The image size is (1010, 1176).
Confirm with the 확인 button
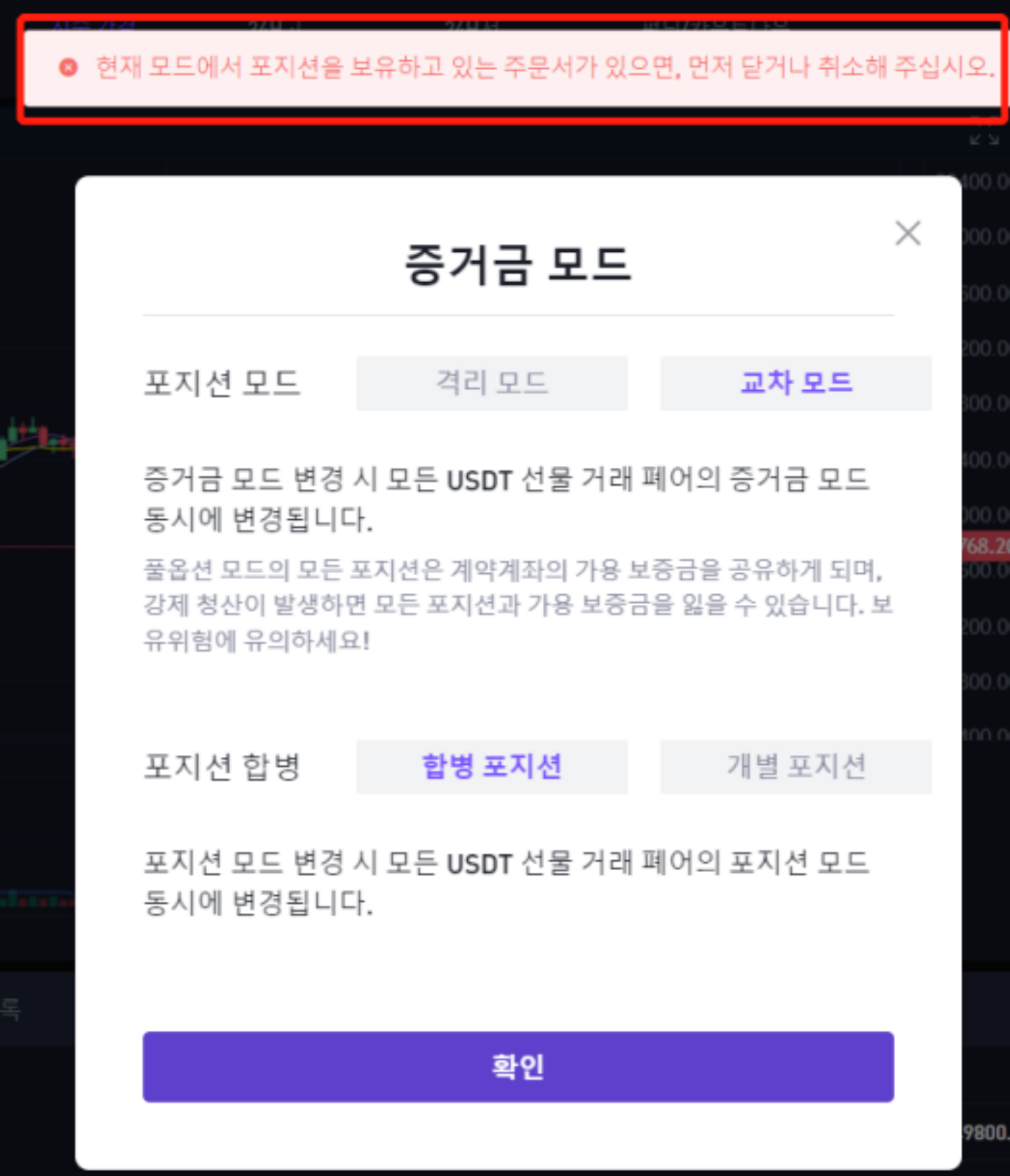pos(518,1067)
